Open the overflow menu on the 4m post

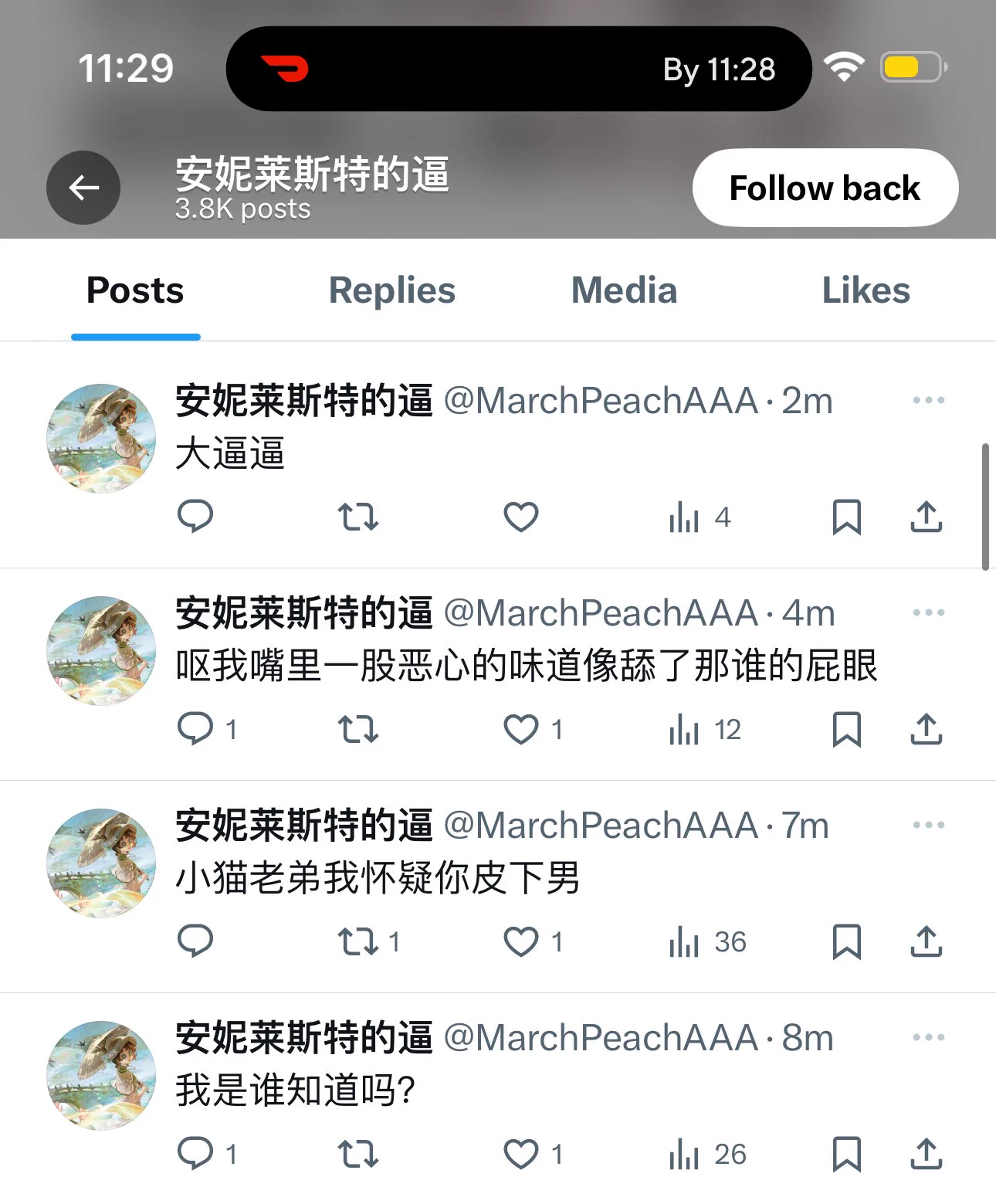coord(928,612)
